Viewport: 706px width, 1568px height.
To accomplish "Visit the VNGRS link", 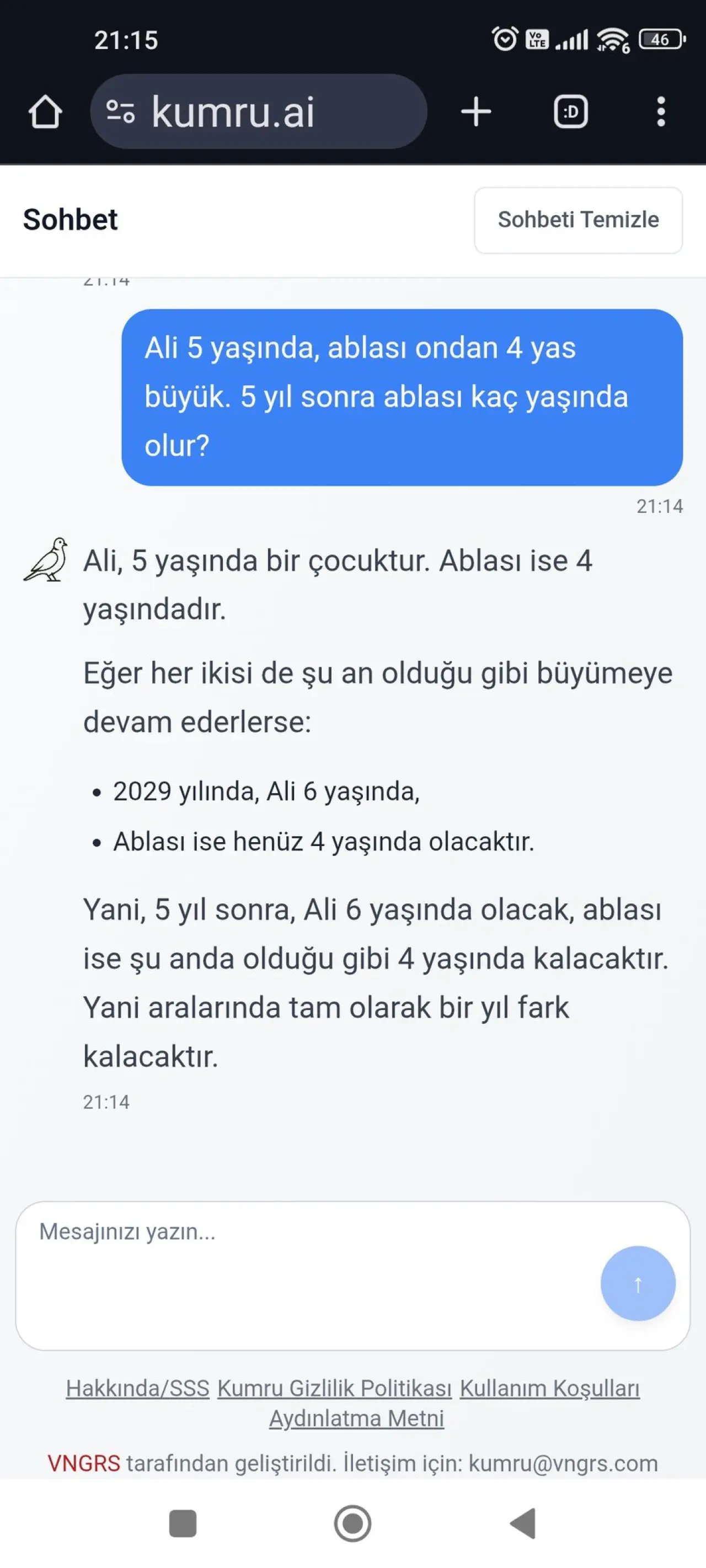I will click(x=84, y=1463).
